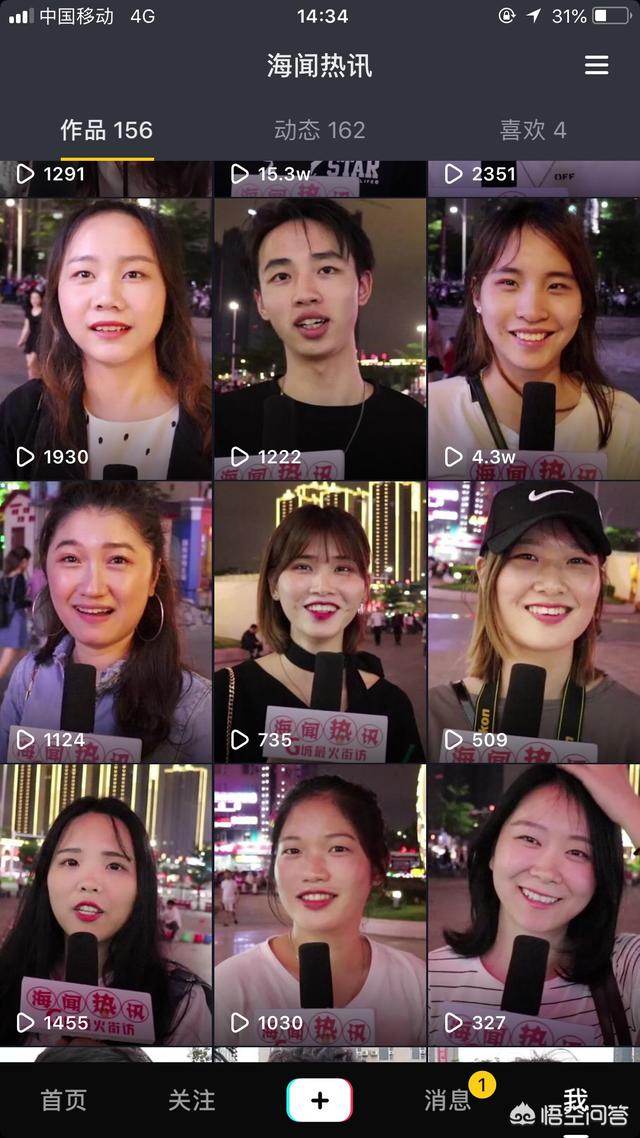Go to the 首页 home tab
640x1138 pixels.
pos(64,1100)
